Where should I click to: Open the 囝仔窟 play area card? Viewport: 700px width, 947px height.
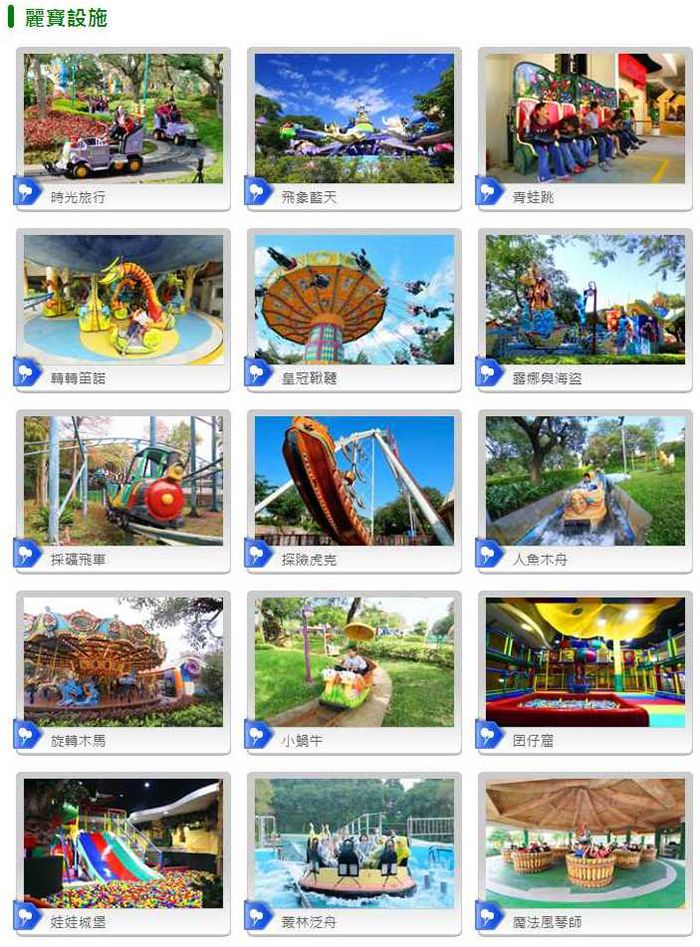pos(585,661)
